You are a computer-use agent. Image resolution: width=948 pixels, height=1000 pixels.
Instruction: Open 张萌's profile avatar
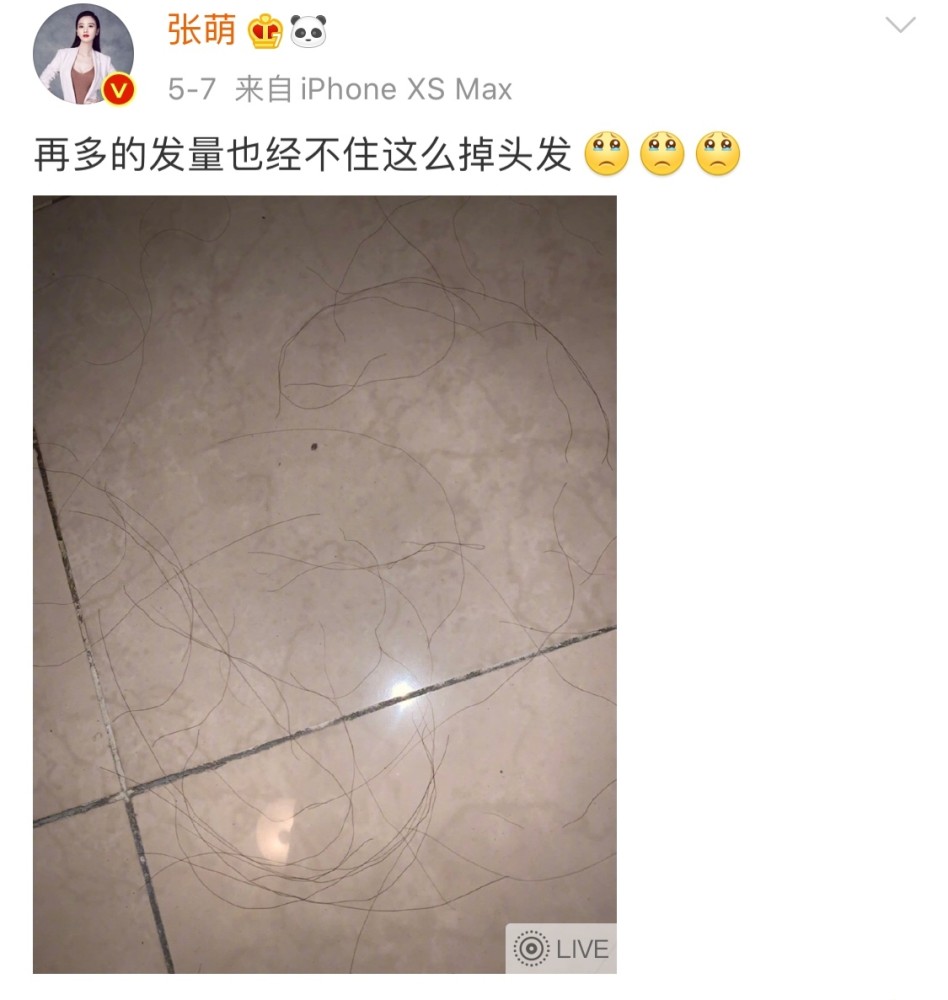pos(84,55)
